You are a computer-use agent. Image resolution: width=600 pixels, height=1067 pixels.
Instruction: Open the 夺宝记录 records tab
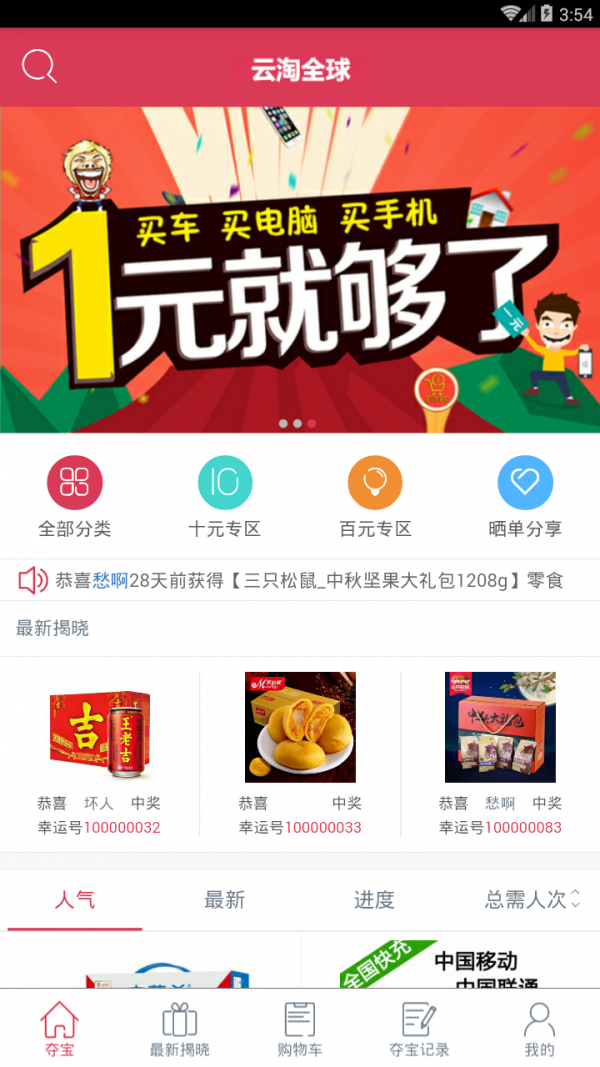click(x=419, y=1029)
